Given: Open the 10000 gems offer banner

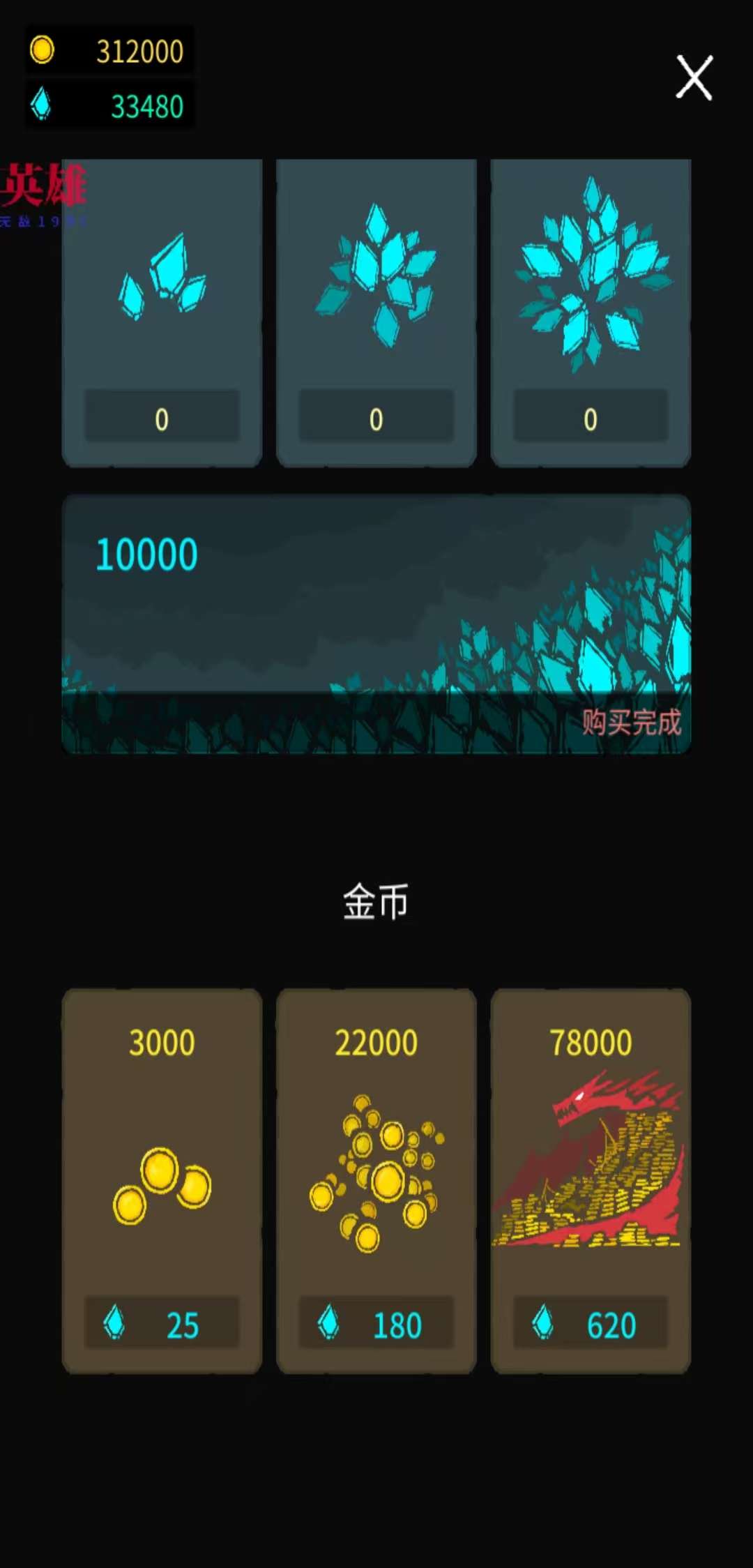Looking at the screenshot, I should click(x=376, y=624).
